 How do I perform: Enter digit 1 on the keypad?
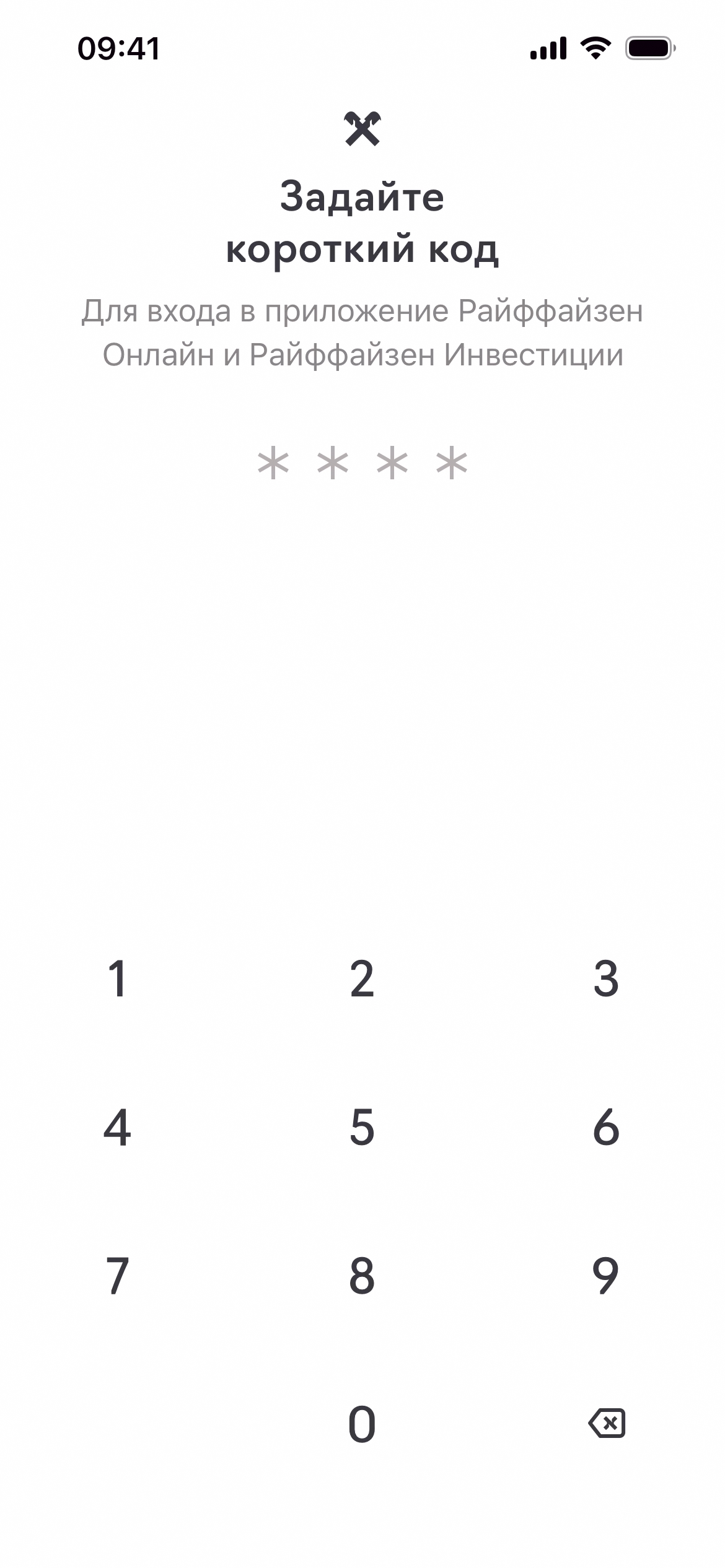click(117, 979)
